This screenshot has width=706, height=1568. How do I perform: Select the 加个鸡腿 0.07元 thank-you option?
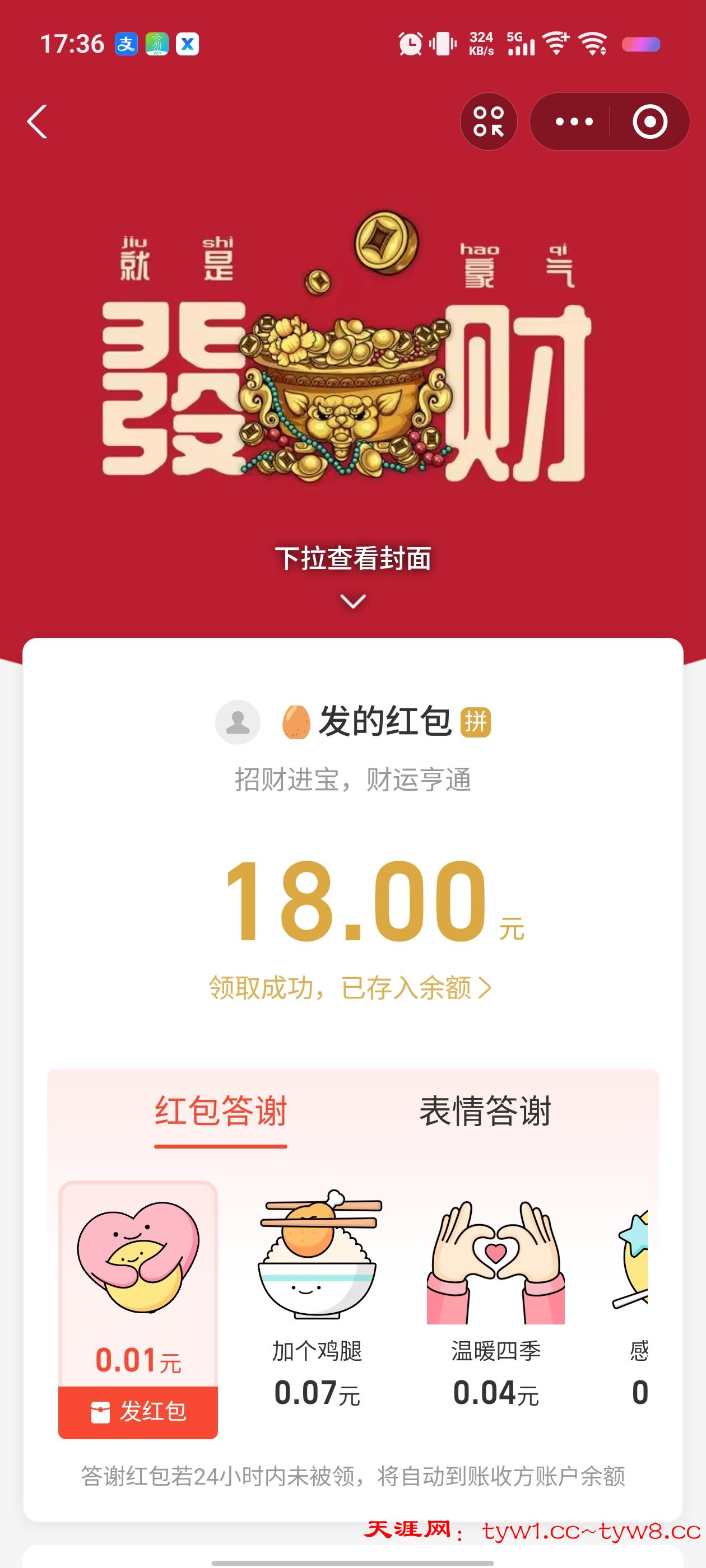[x=317, y=1296]
